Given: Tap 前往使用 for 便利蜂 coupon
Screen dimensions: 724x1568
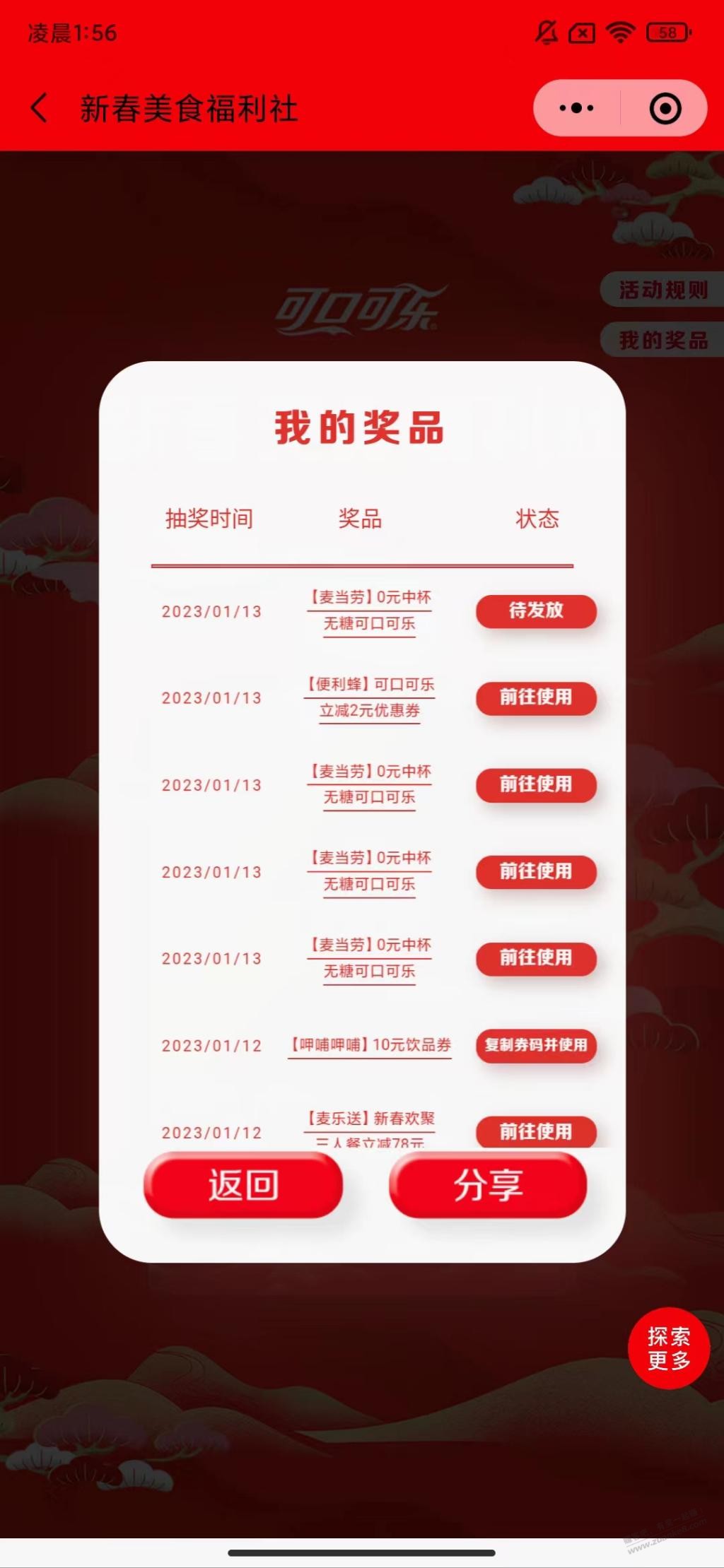Looking at the screenshot, I should (x=536, y=697).
